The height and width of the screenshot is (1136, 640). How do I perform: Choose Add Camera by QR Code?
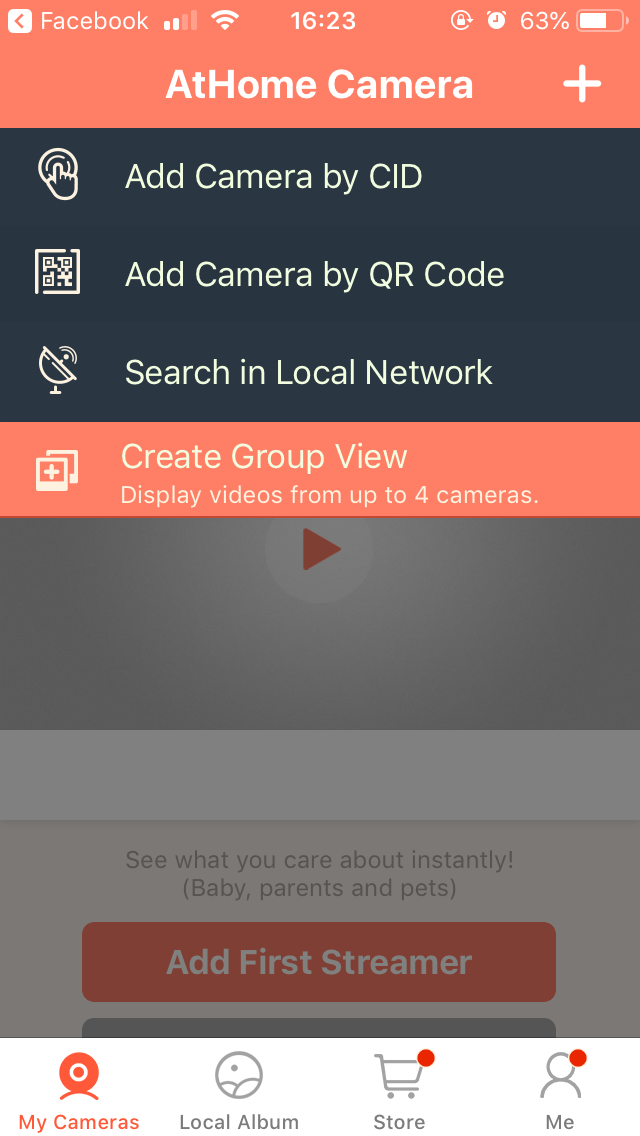(313, 275)
